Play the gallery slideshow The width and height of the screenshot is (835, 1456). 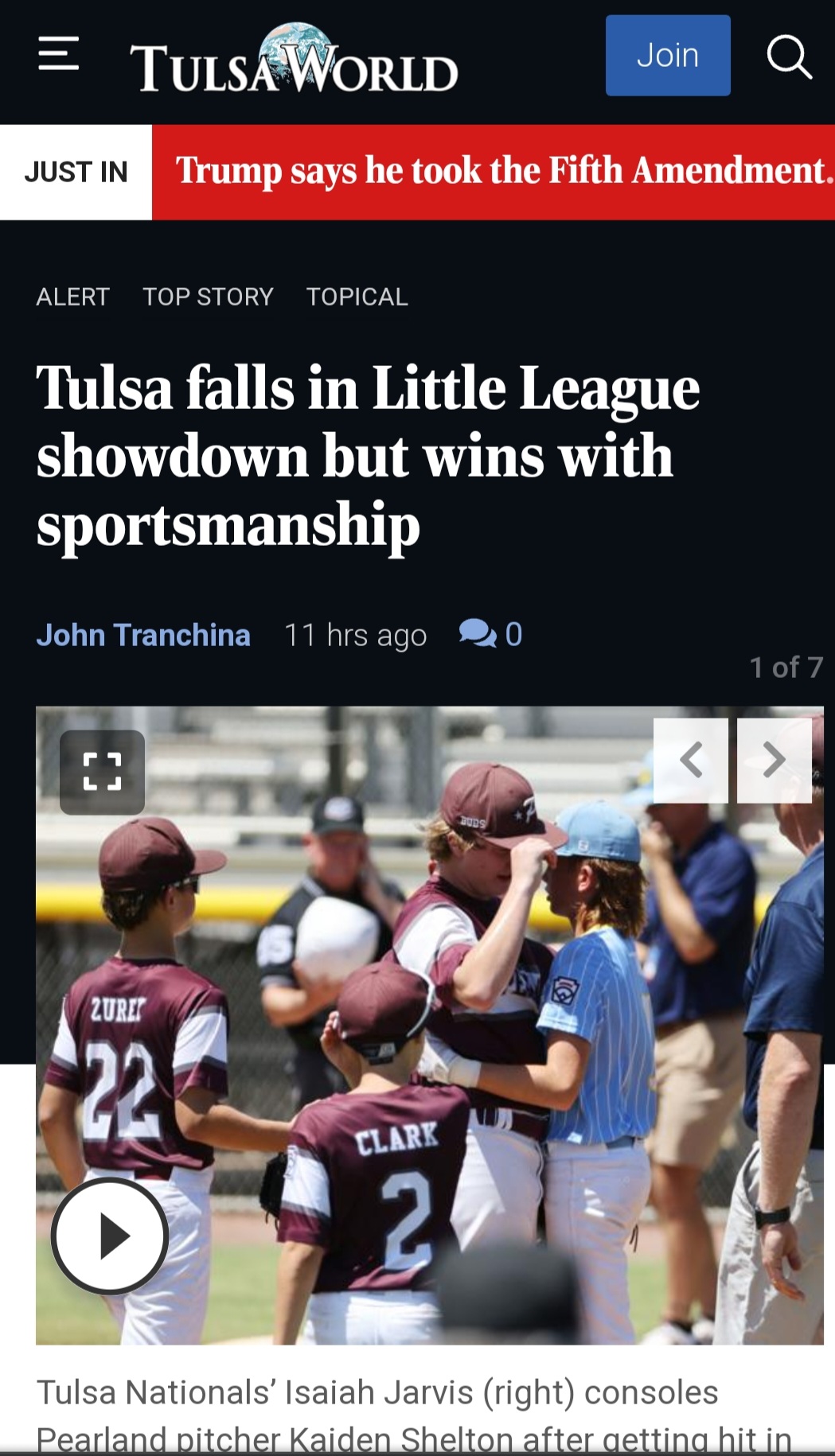click(110, 1236)
